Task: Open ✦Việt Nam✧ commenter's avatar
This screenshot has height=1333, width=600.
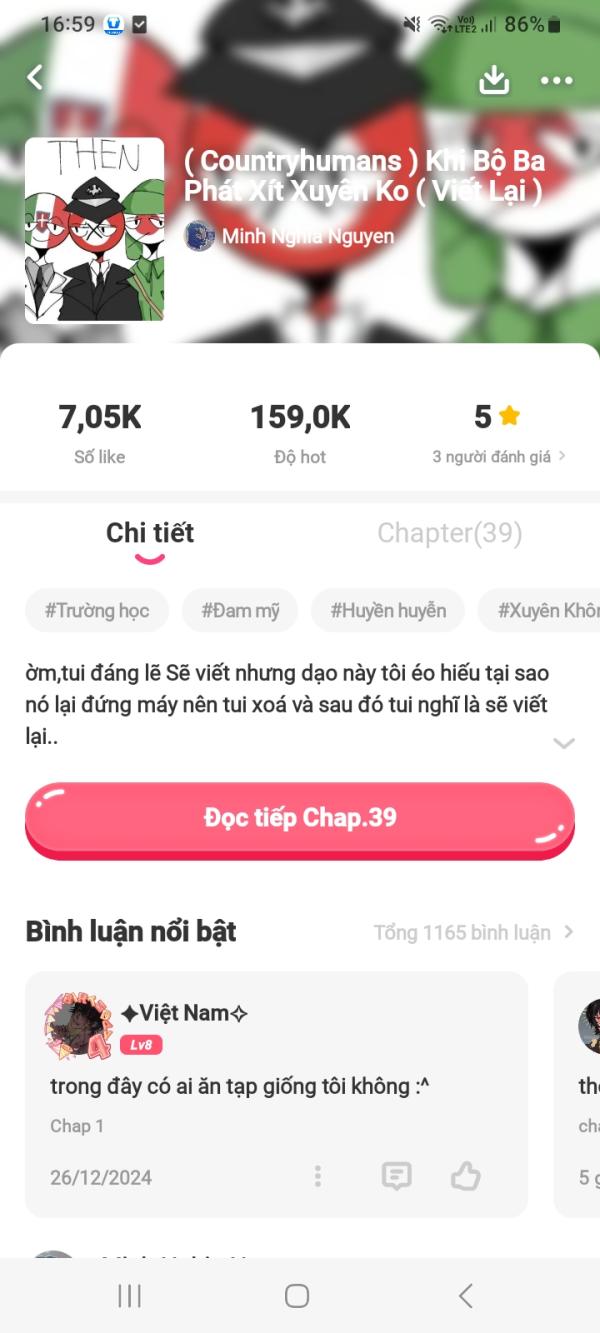Action: click(78, 1025)
